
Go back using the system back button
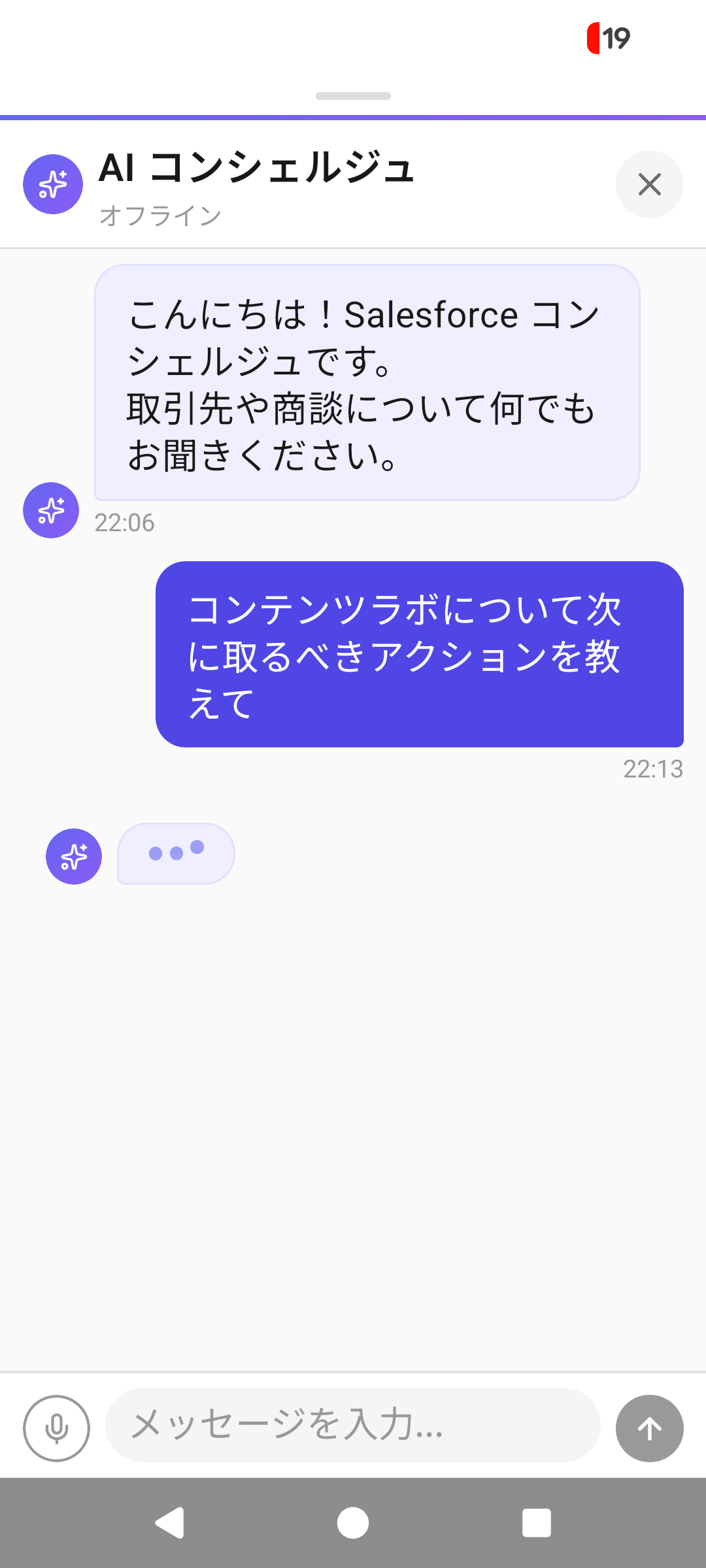[170, 1523]
